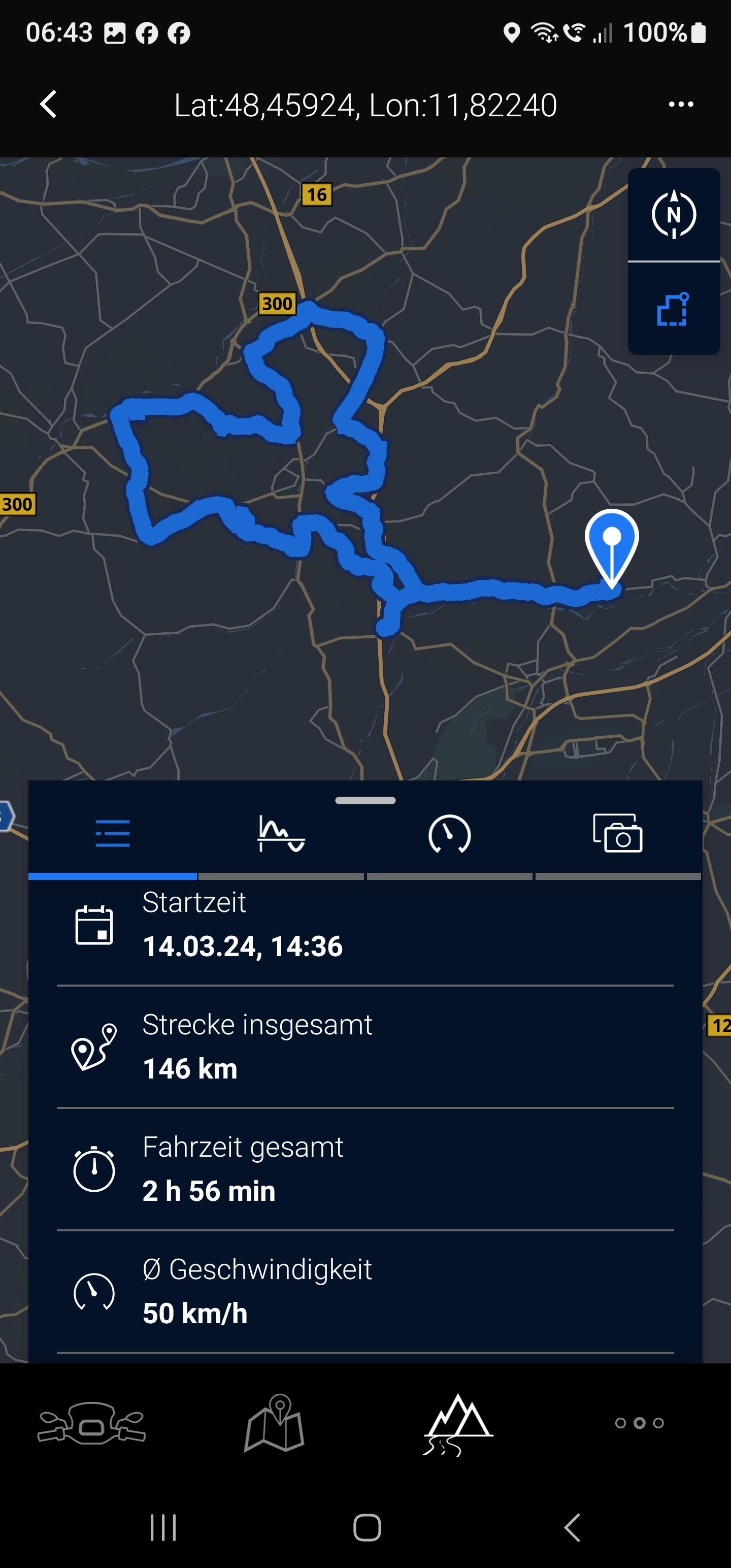This screenshot has width=731, height=1568.
Task: Open the map navigation section
Action: 275,1423
